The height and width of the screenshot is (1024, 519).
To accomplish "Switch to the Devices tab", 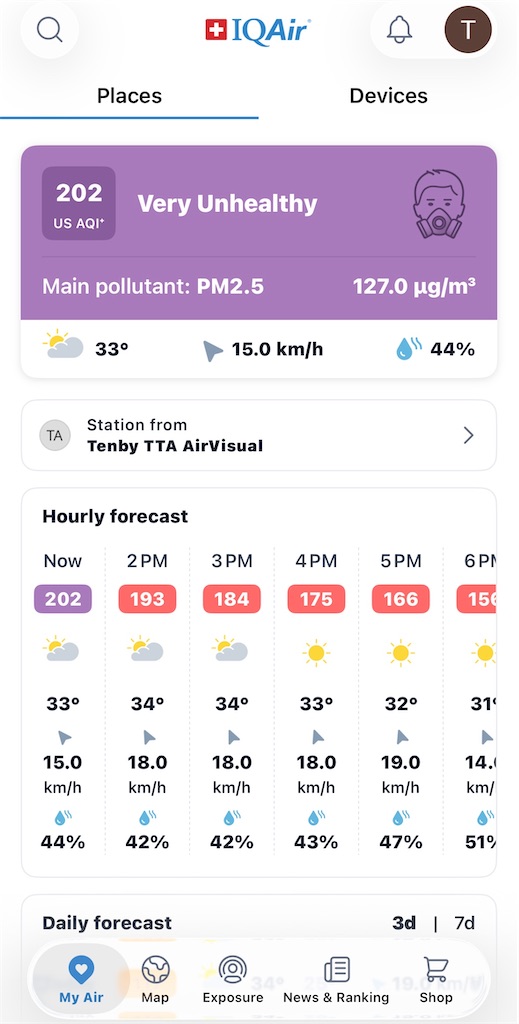I will (x=388, y=96).
